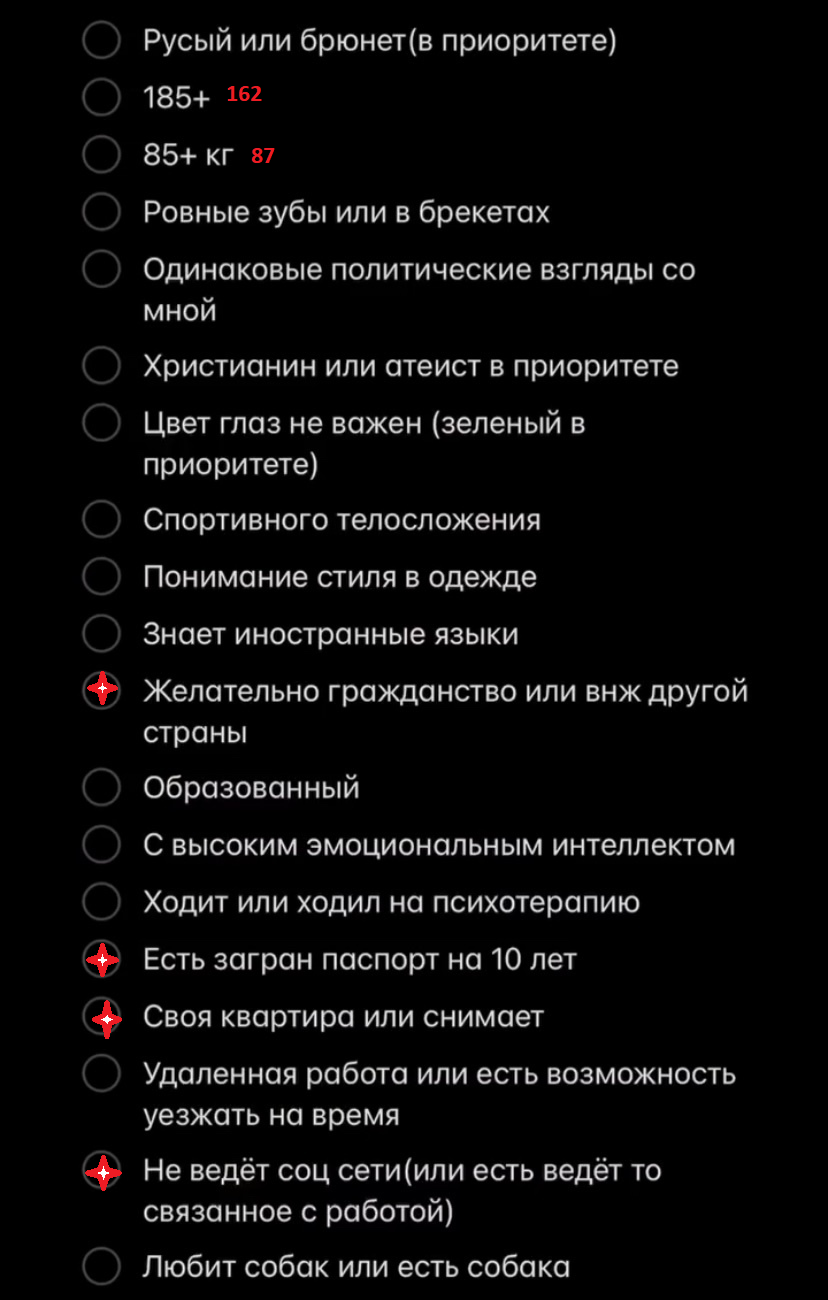This screenshot has width=828, height=1300.
Task: Toggle 'Желательно гражданство или внж' checkbox
Action: [x=101, y=691]
